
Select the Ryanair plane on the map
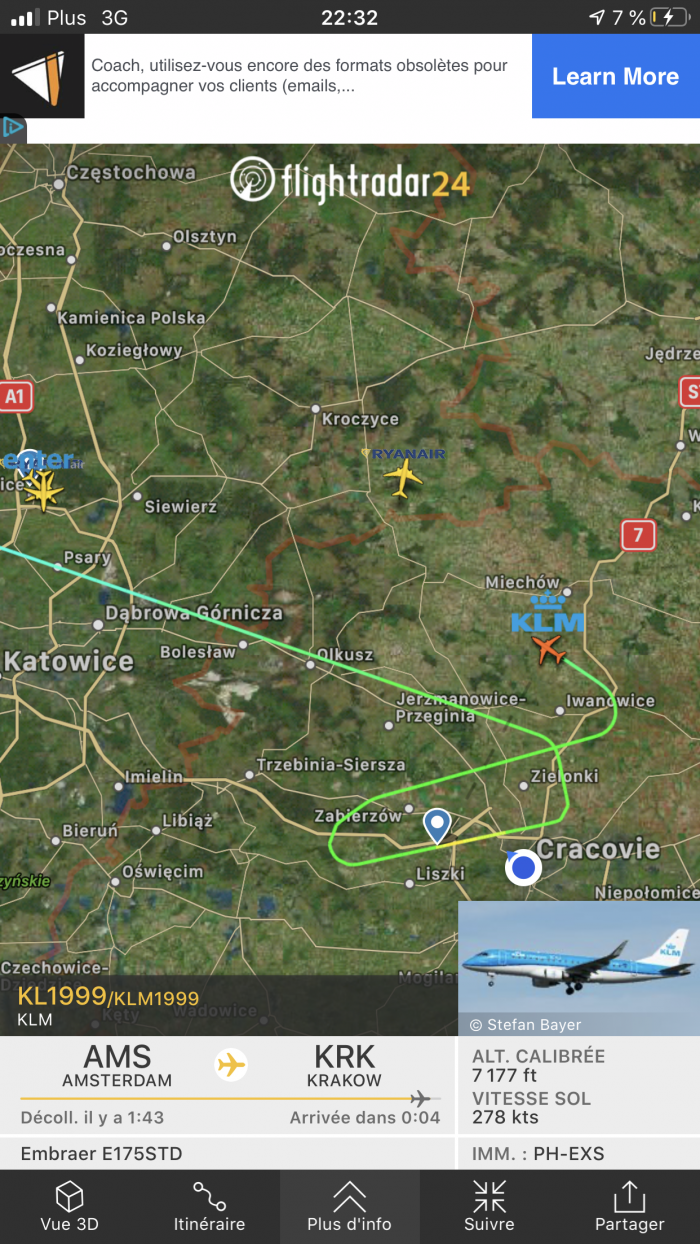coord(403,478)
